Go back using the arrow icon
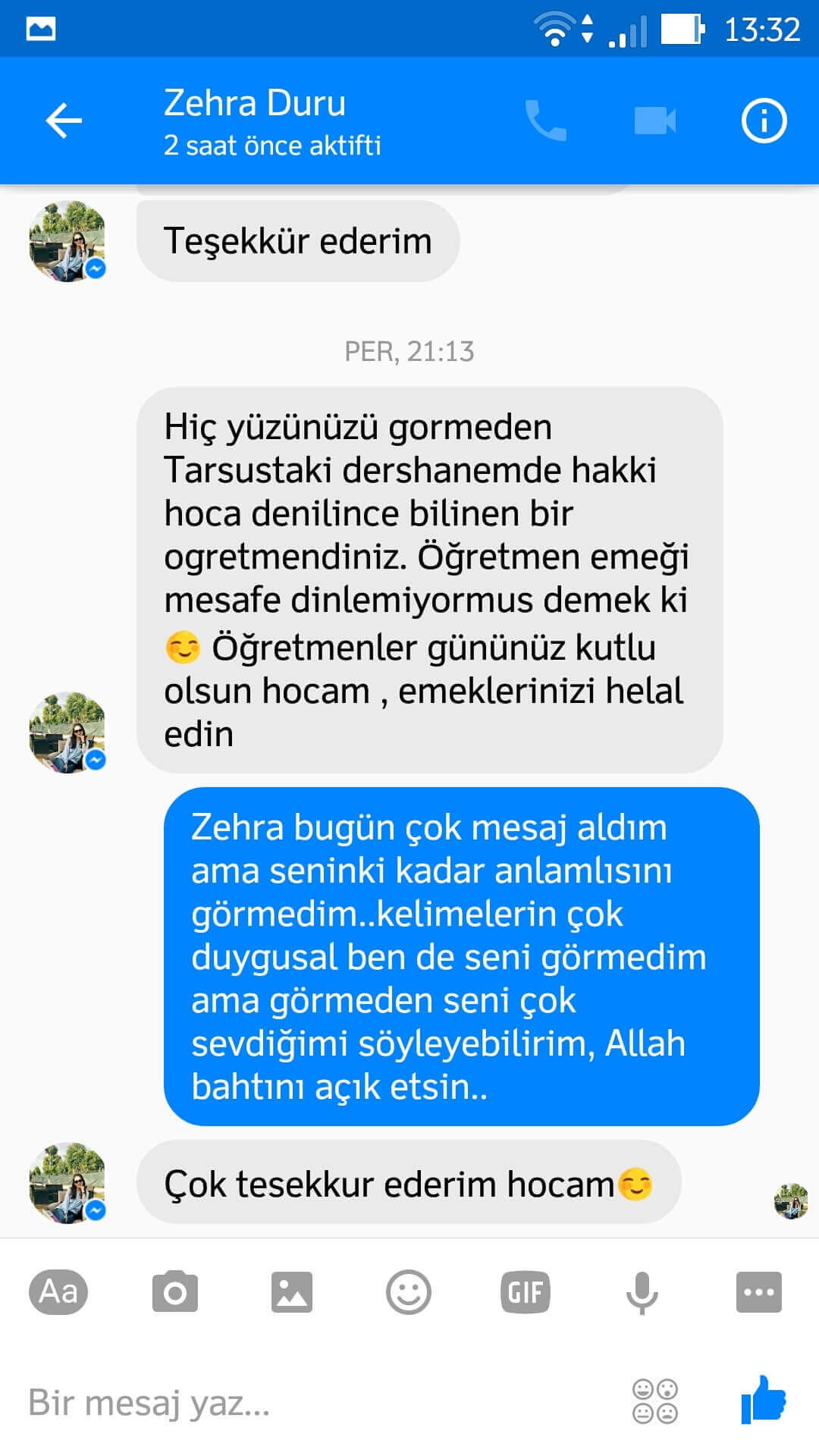The width and height of the screenshot is (819, 1456). [x=64, y=121]
